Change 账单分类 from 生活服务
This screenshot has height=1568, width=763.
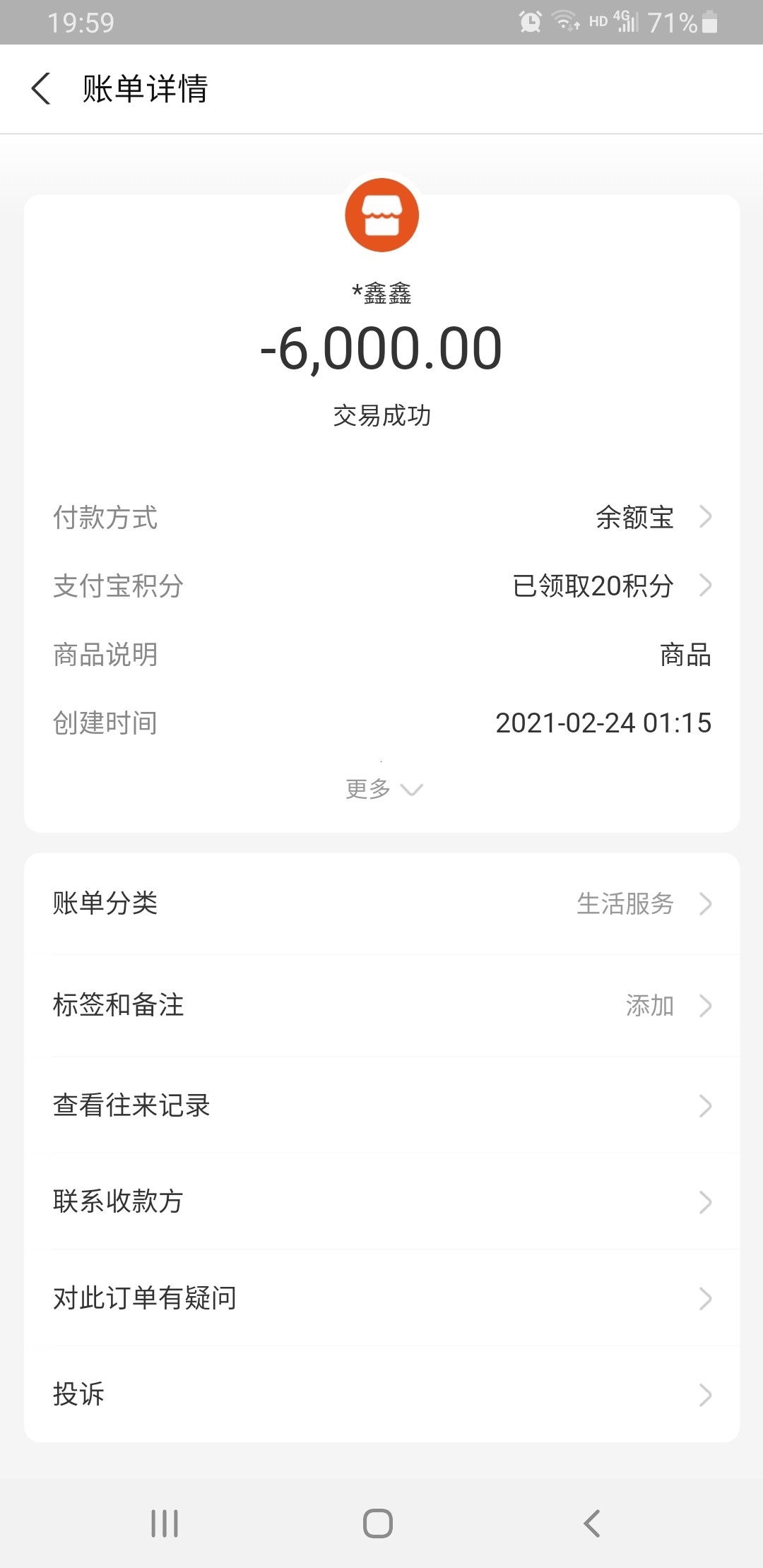[381, 903]
